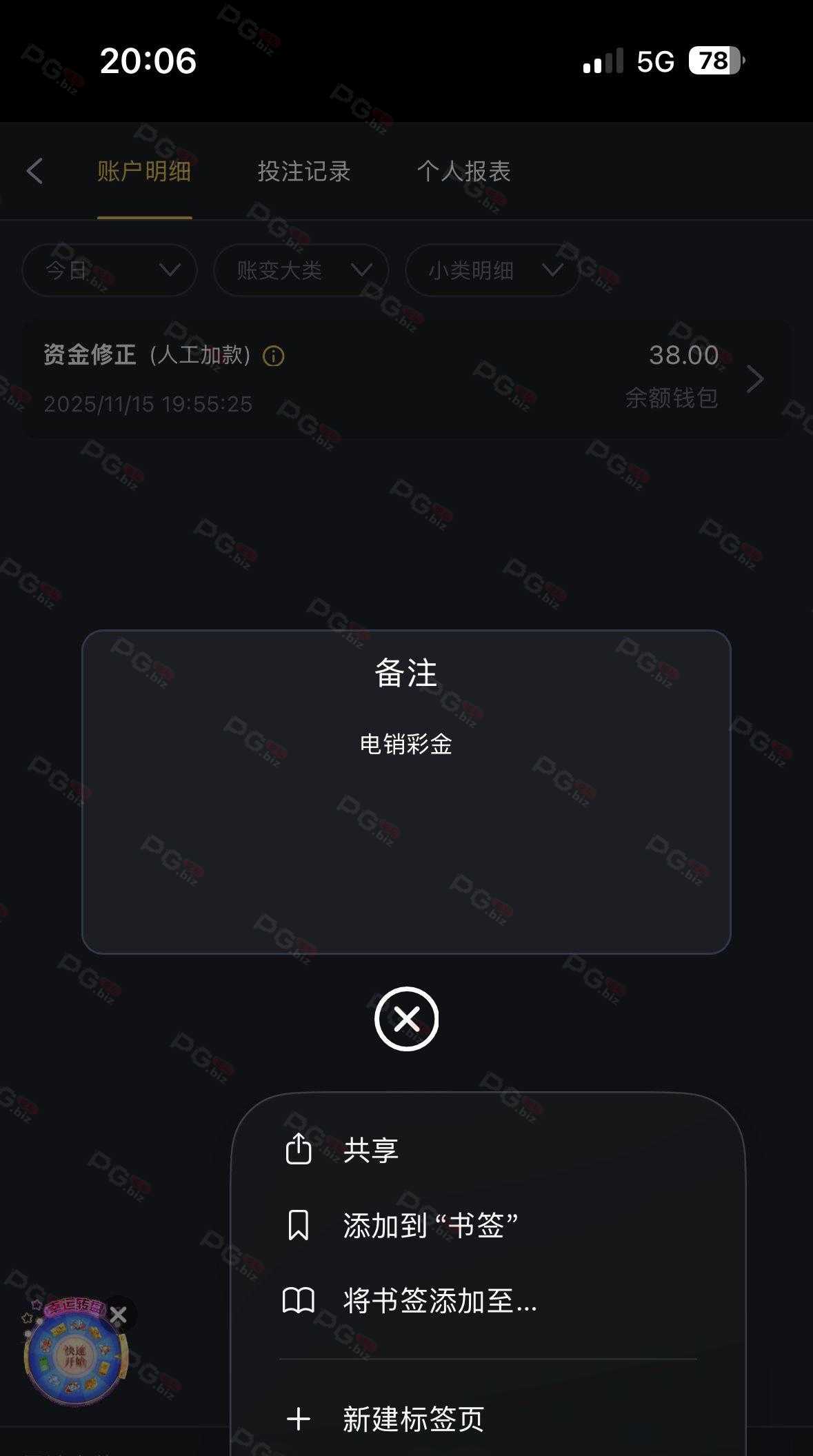Select 新建标签页 in the menu

(413, 1419)
